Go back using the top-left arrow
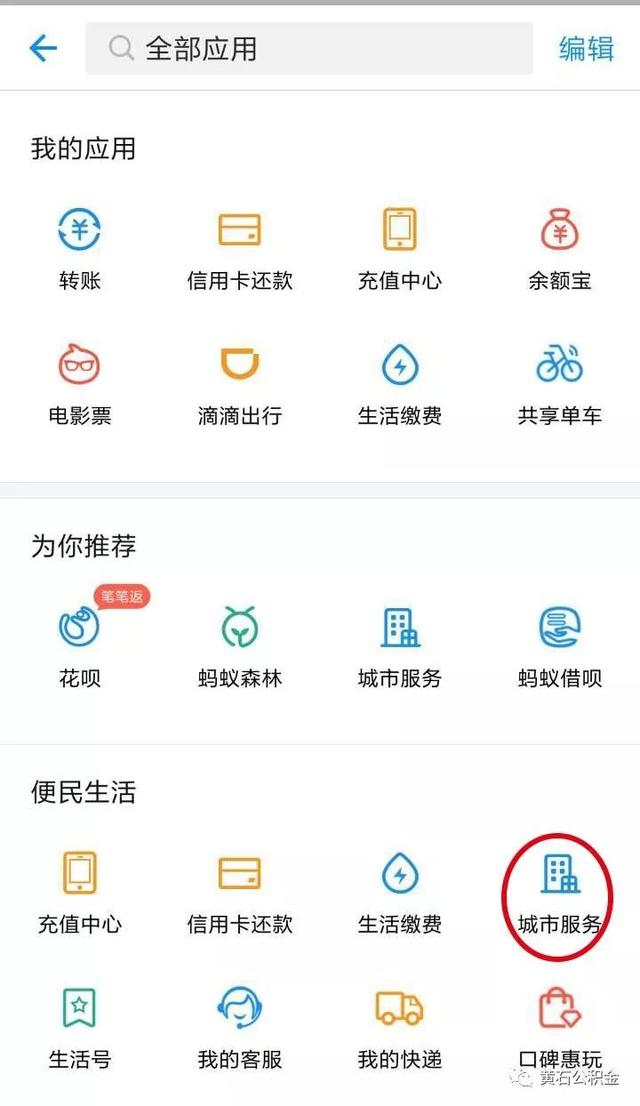The width and height of the screenshot is (640, 1106). pos(43,49)
